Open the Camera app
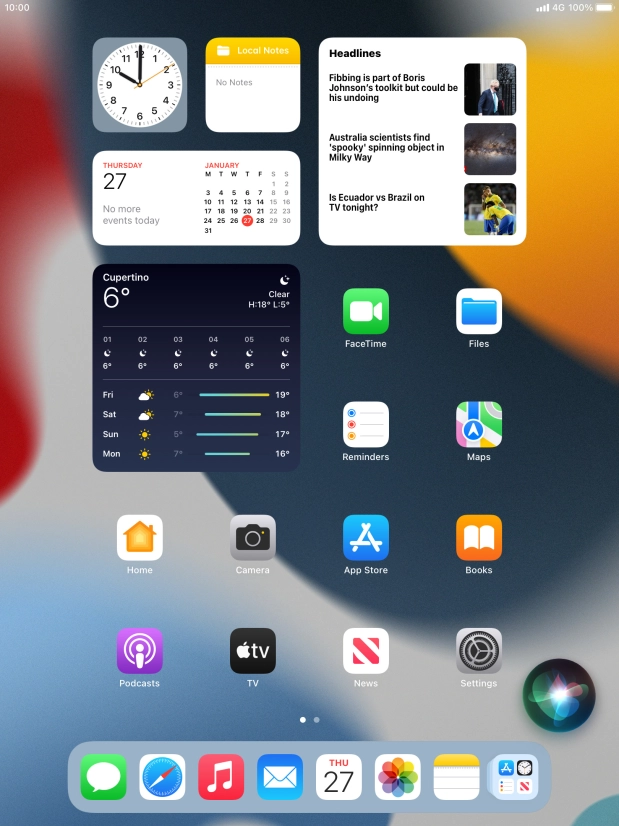The height and width of the screenshot is (826, 619). tap(253, 538)
